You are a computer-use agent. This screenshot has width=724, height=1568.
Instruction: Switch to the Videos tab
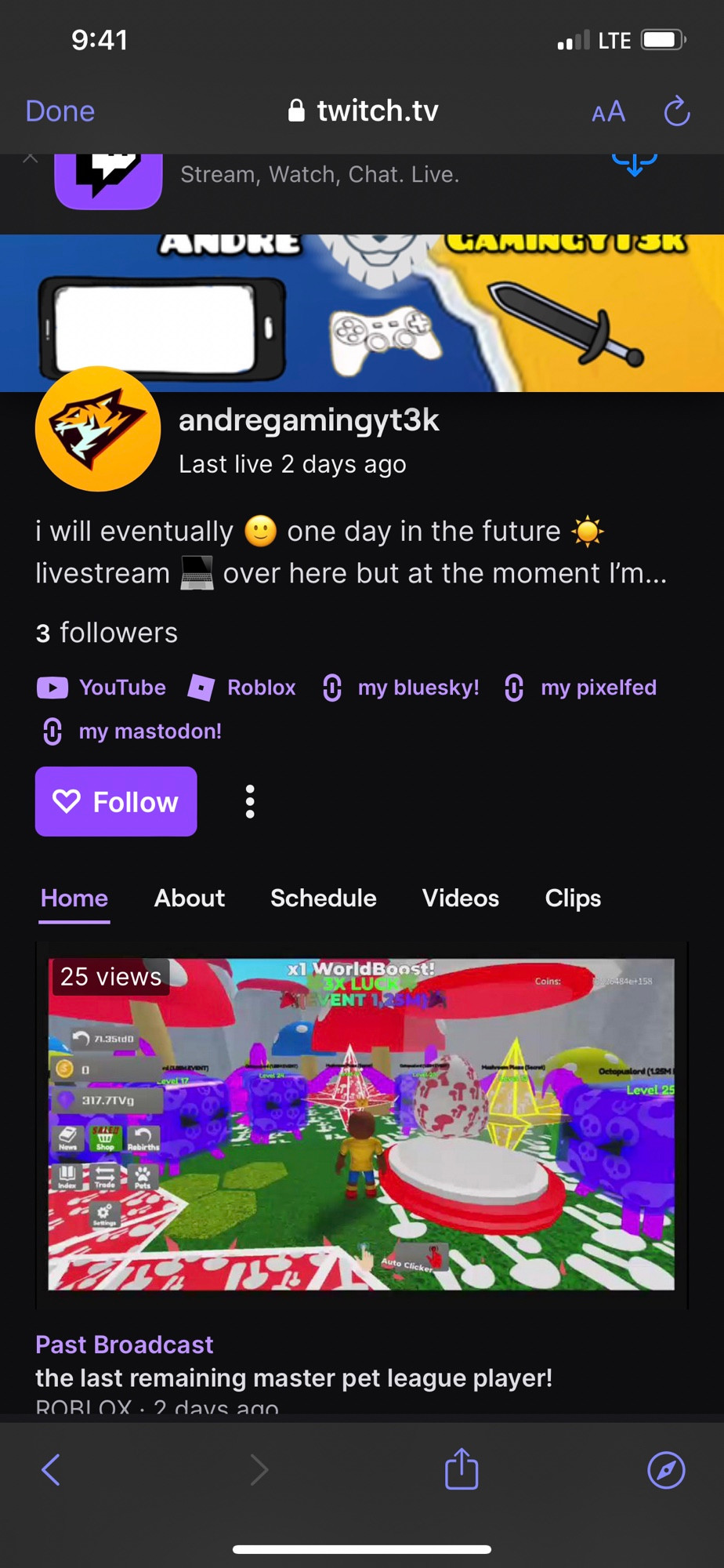pos(461,898)
